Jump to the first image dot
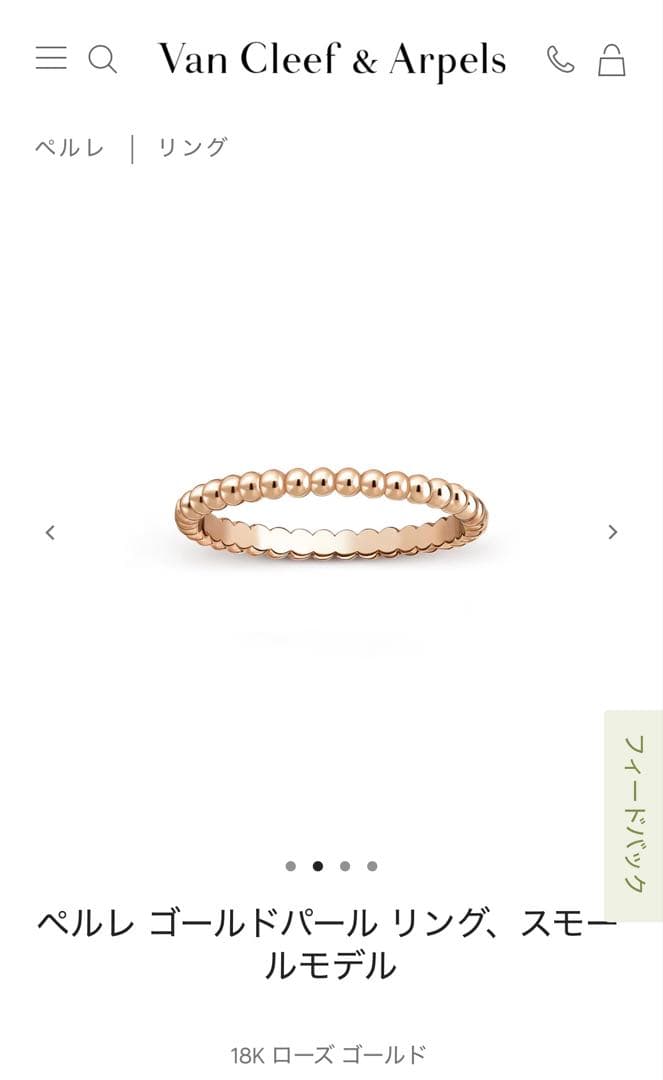The height and width of the screenshot is (1080, 663). tap(291, 866)
